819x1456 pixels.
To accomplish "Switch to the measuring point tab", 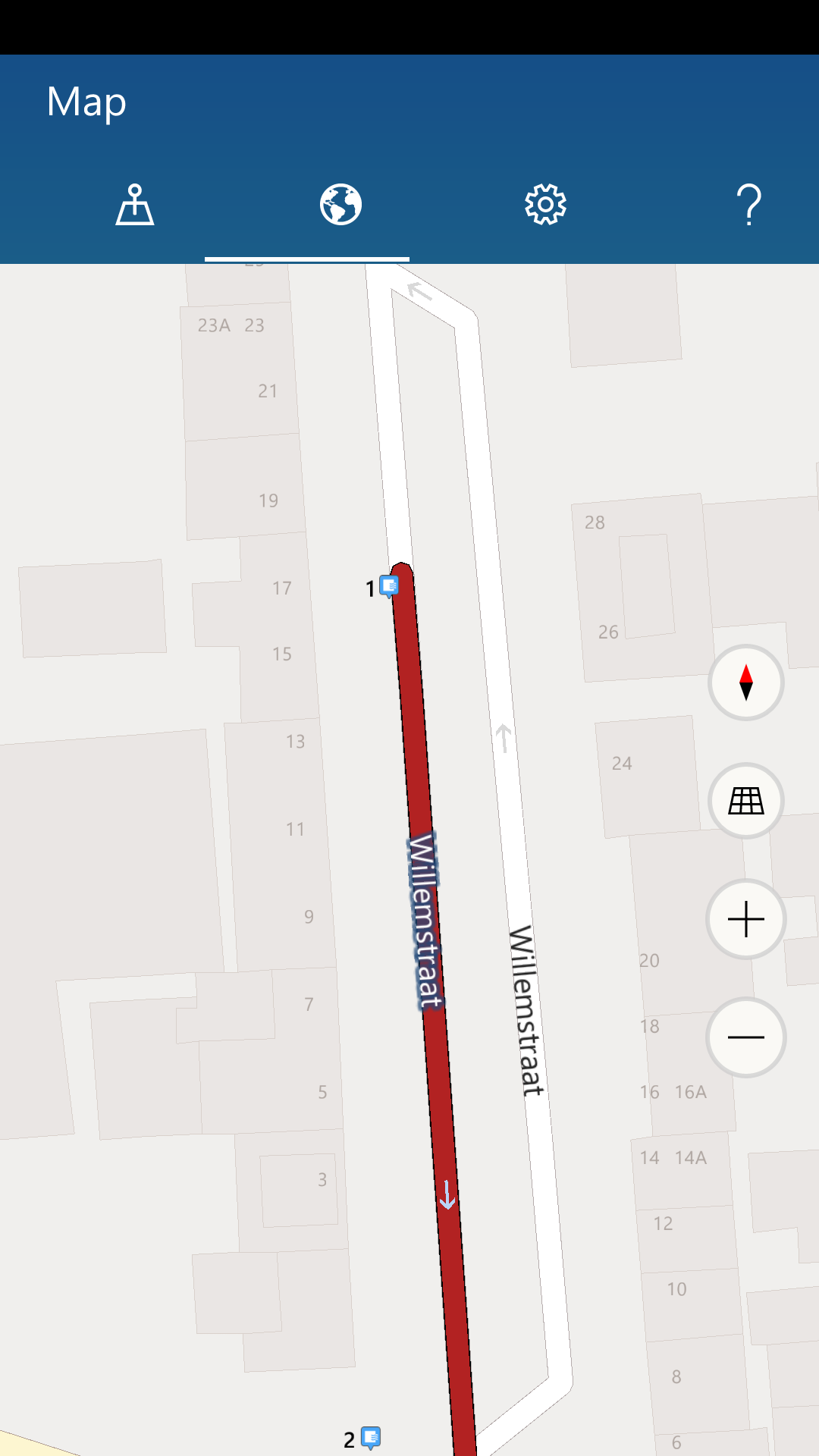I will pyautogui.click(x=135, y=205).
